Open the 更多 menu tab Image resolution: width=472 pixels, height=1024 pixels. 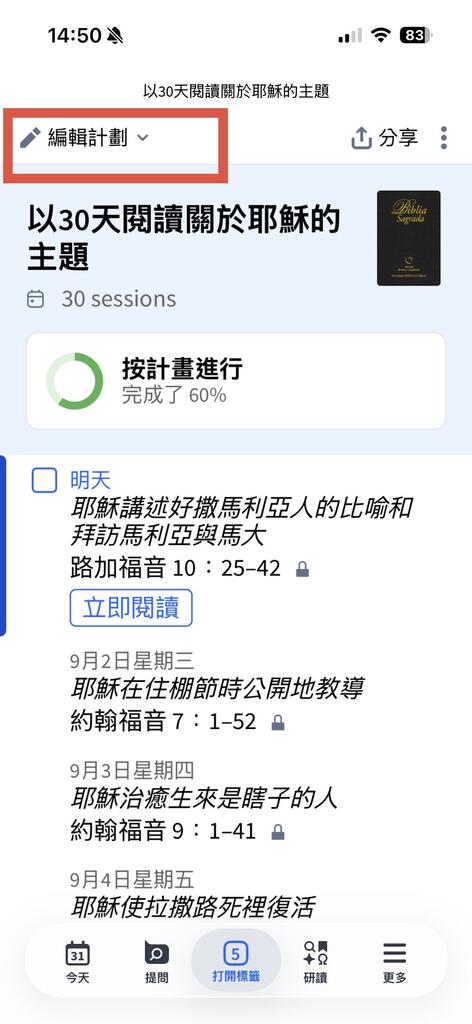point(394,961)
